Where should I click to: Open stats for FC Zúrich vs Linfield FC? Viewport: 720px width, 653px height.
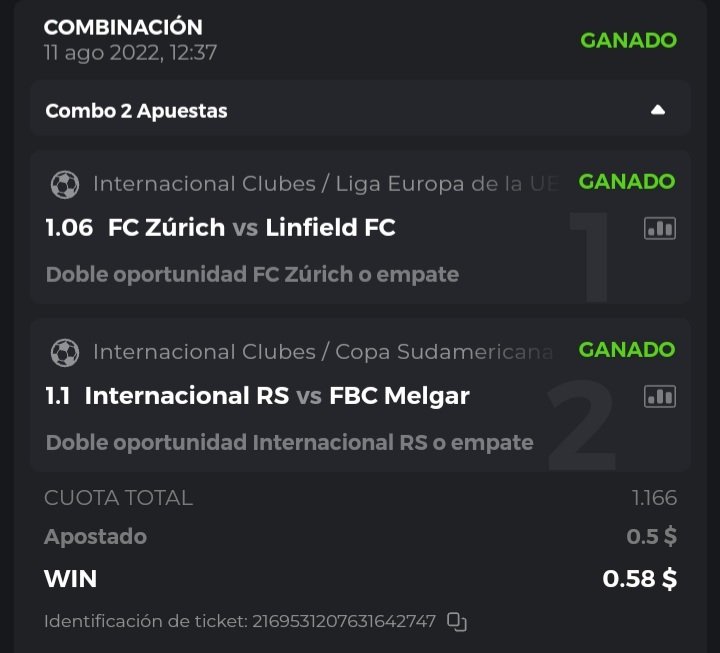click(659, 229)
